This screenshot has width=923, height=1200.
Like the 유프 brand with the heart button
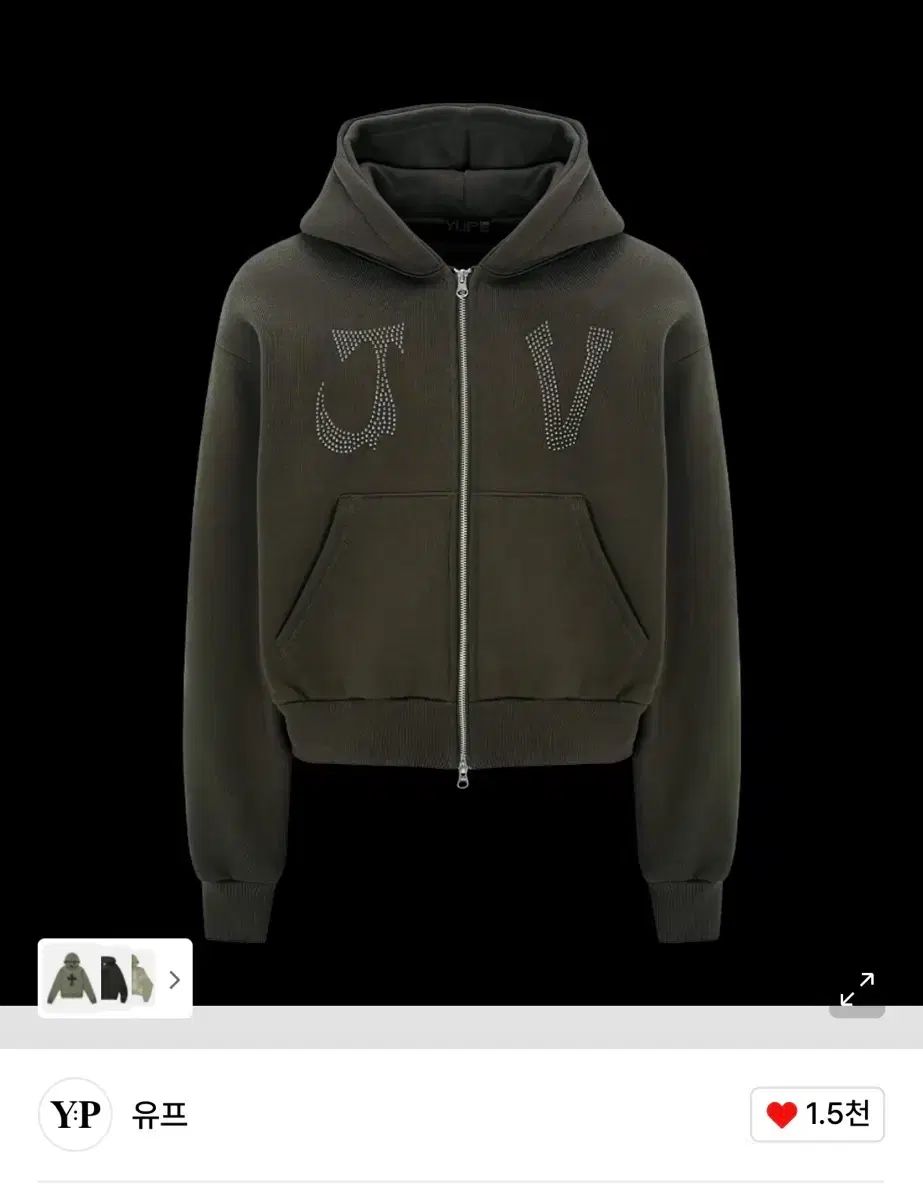pos(817,1114)
